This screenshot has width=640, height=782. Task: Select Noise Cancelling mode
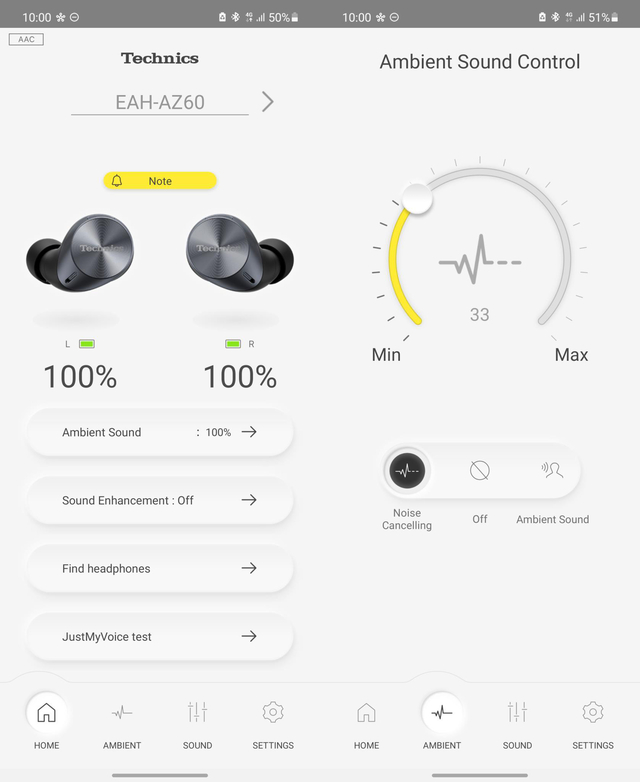pyautogui.click(x=407, y=470)
